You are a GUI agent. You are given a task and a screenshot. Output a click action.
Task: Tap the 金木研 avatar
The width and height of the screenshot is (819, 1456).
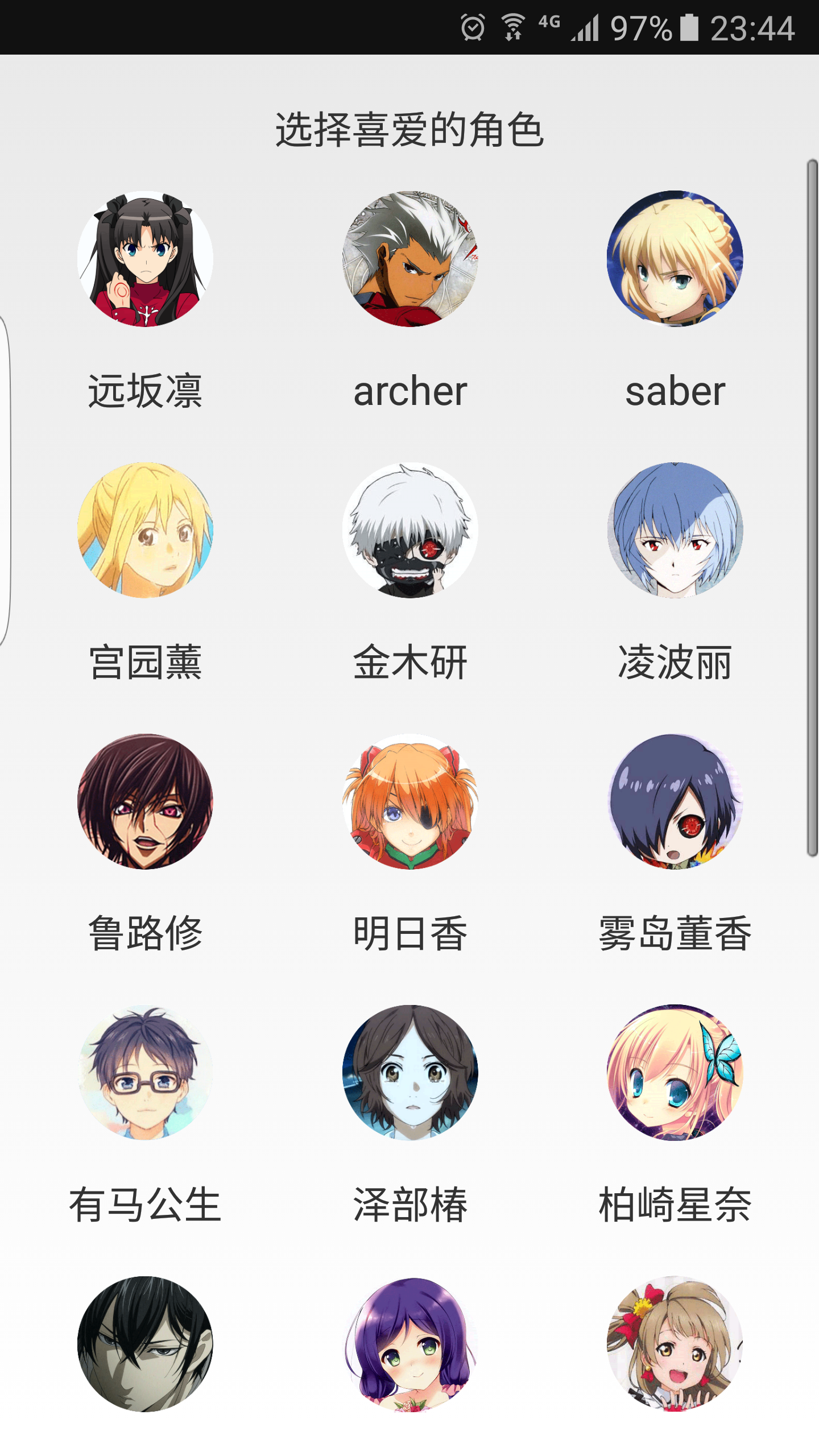(x=410, y=530)
